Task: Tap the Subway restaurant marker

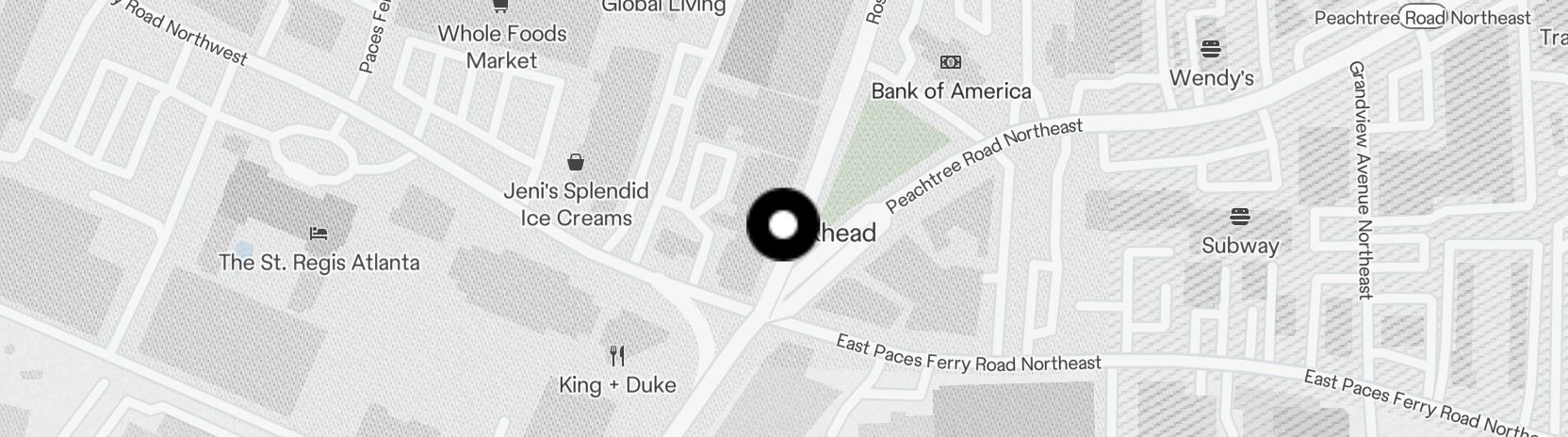Action: [x=1239, y=217]
